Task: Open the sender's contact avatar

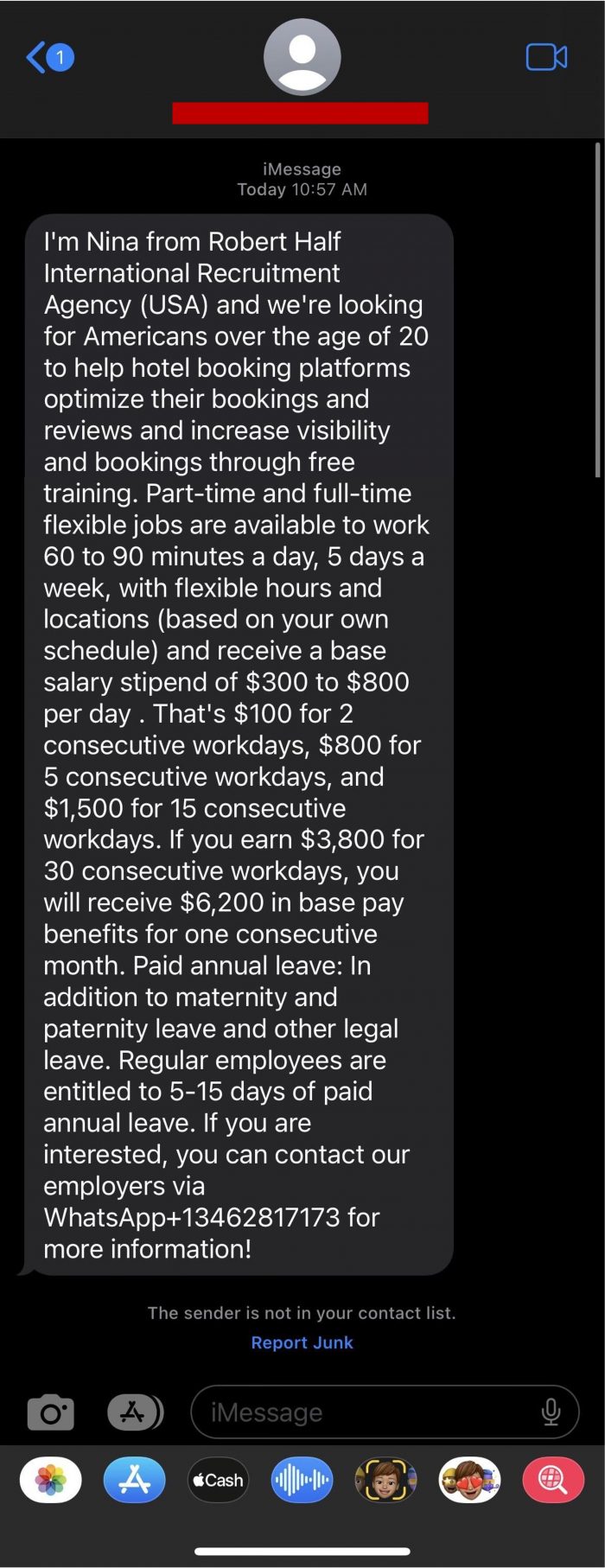Action: point(302,57)
